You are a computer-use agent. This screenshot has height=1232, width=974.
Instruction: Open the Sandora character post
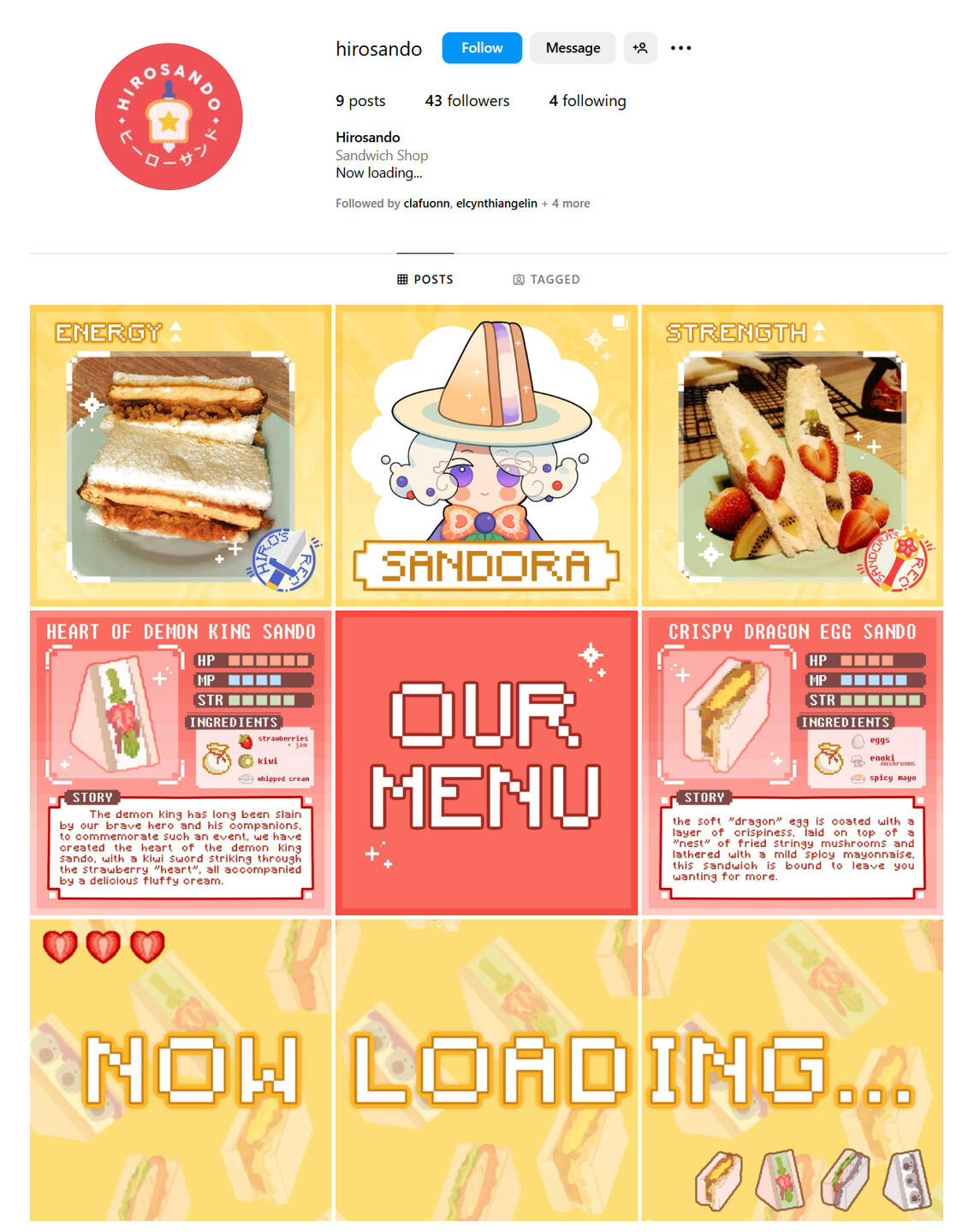tap(486, 455)
